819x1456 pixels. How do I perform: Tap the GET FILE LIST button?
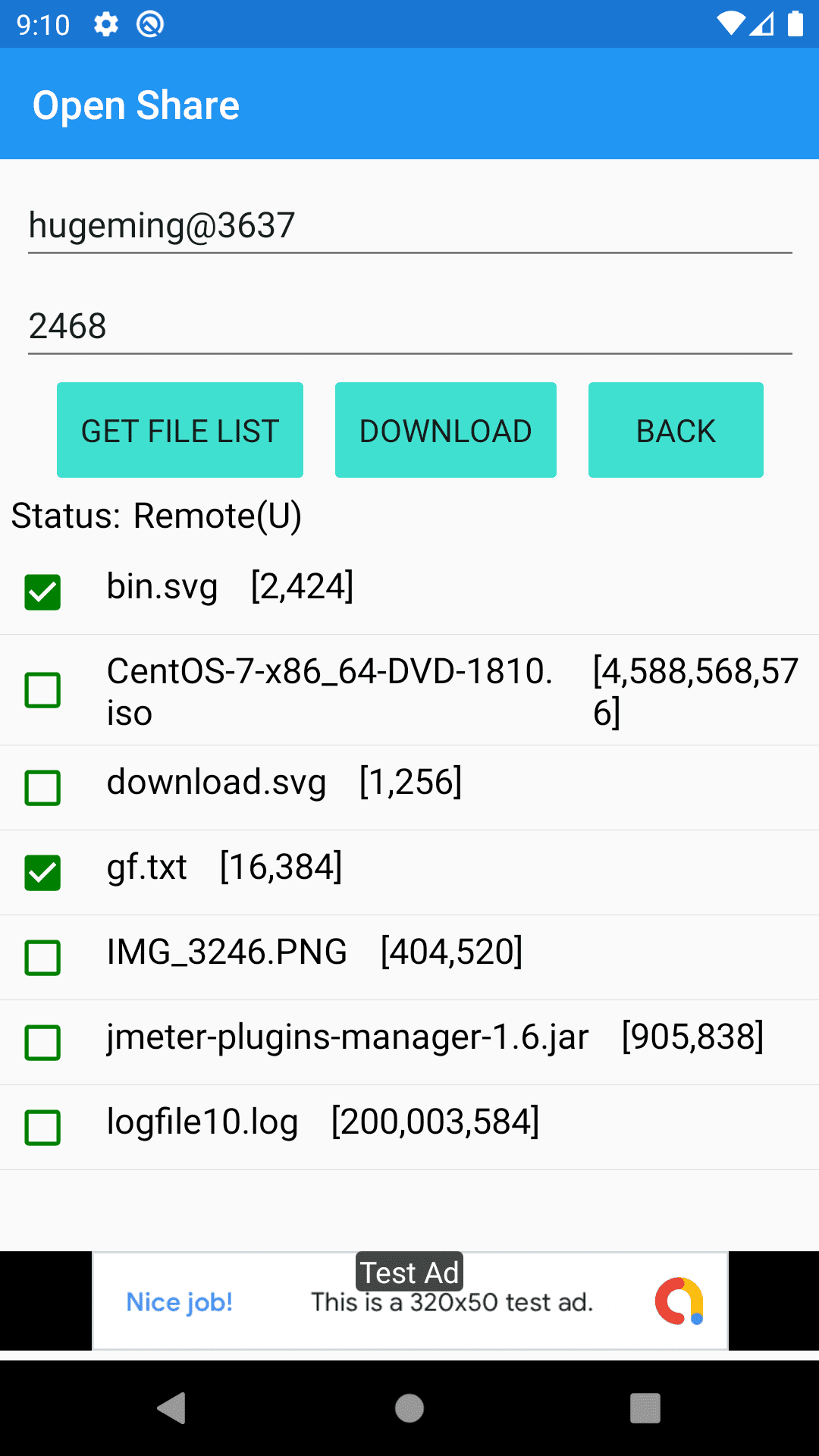click(x=180, y=430)
